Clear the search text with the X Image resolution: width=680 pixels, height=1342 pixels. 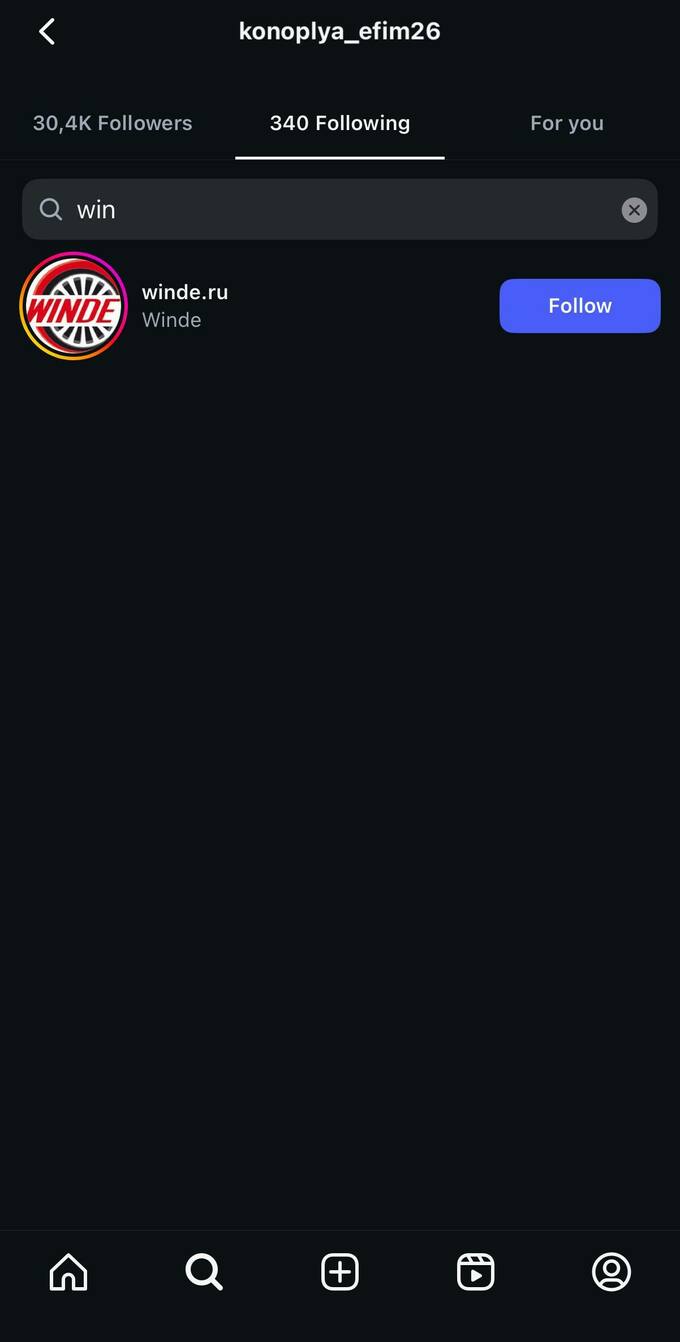coord(634,210)
